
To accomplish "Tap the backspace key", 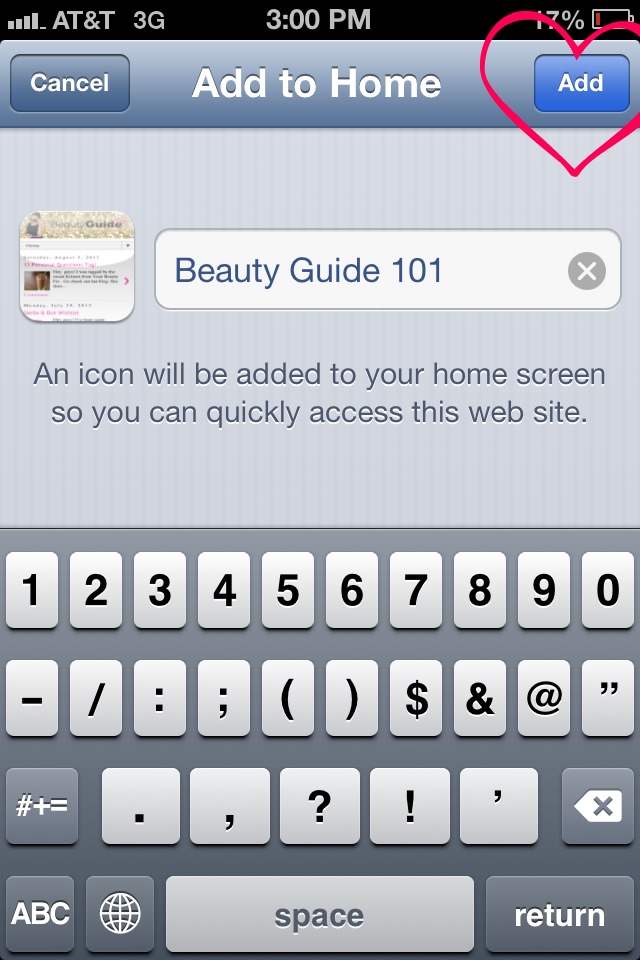I will 598,806.
